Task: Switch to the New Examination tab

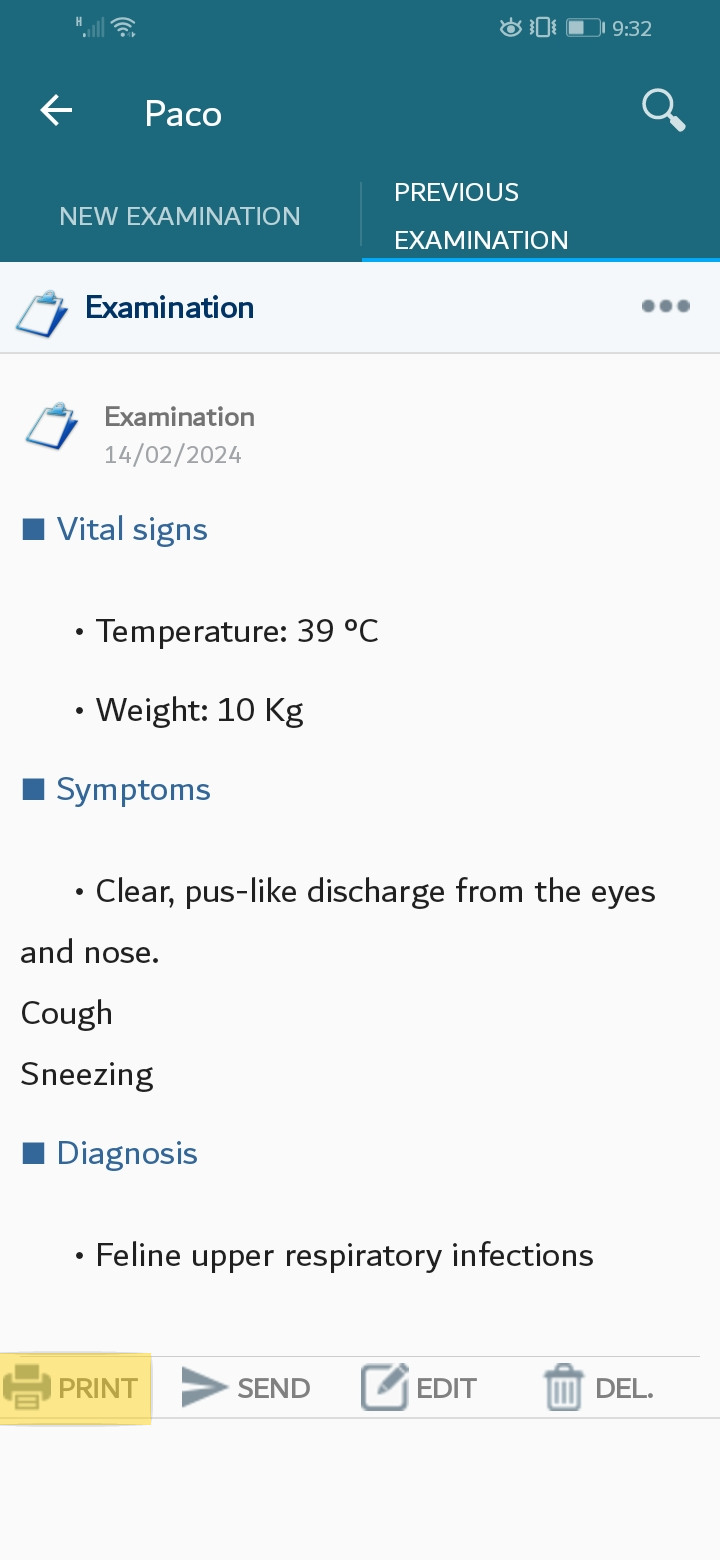Action: [x=180, y=216]
